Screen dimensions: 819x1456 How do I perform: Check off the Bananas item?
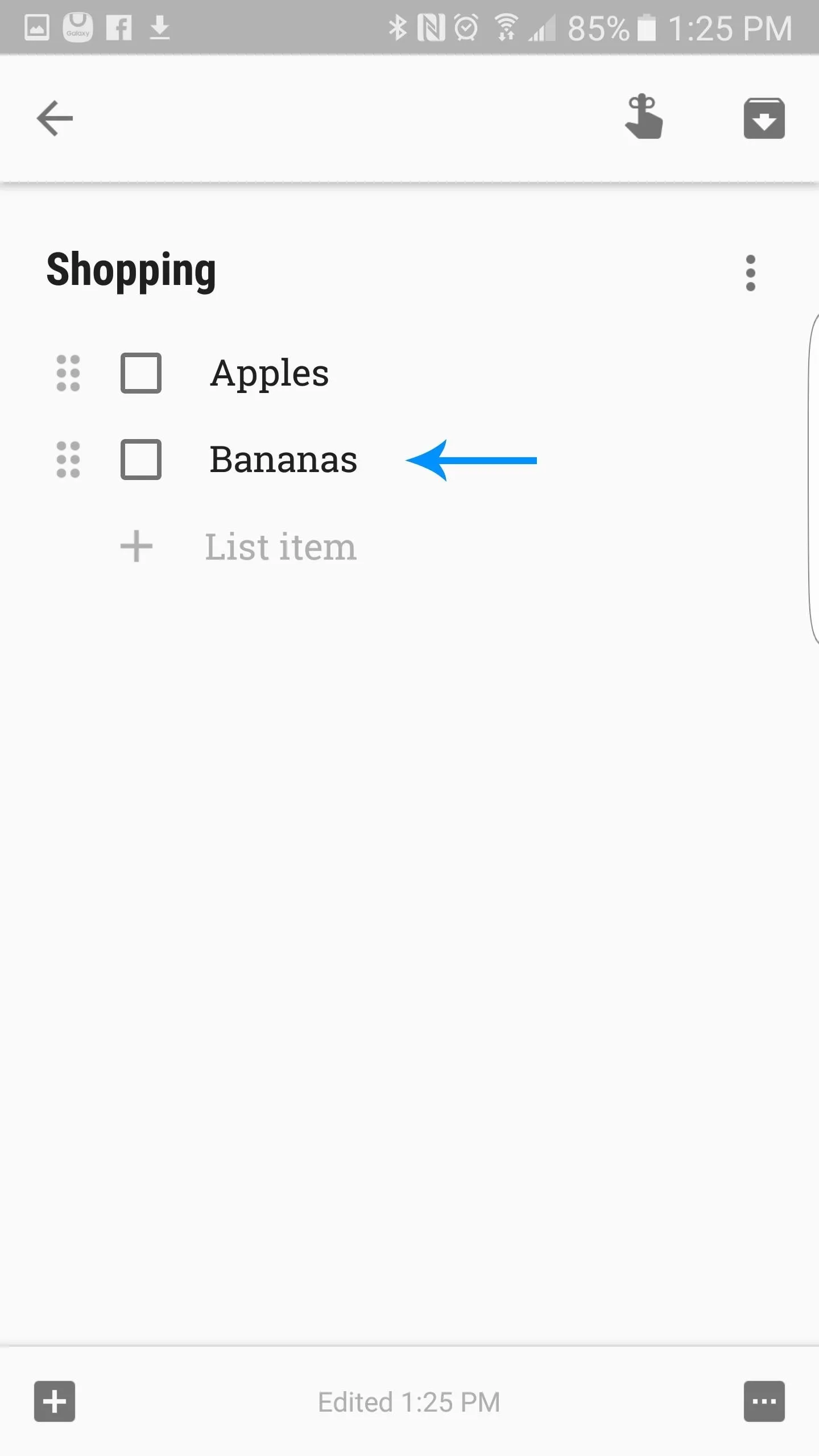[x=140, y=460]
